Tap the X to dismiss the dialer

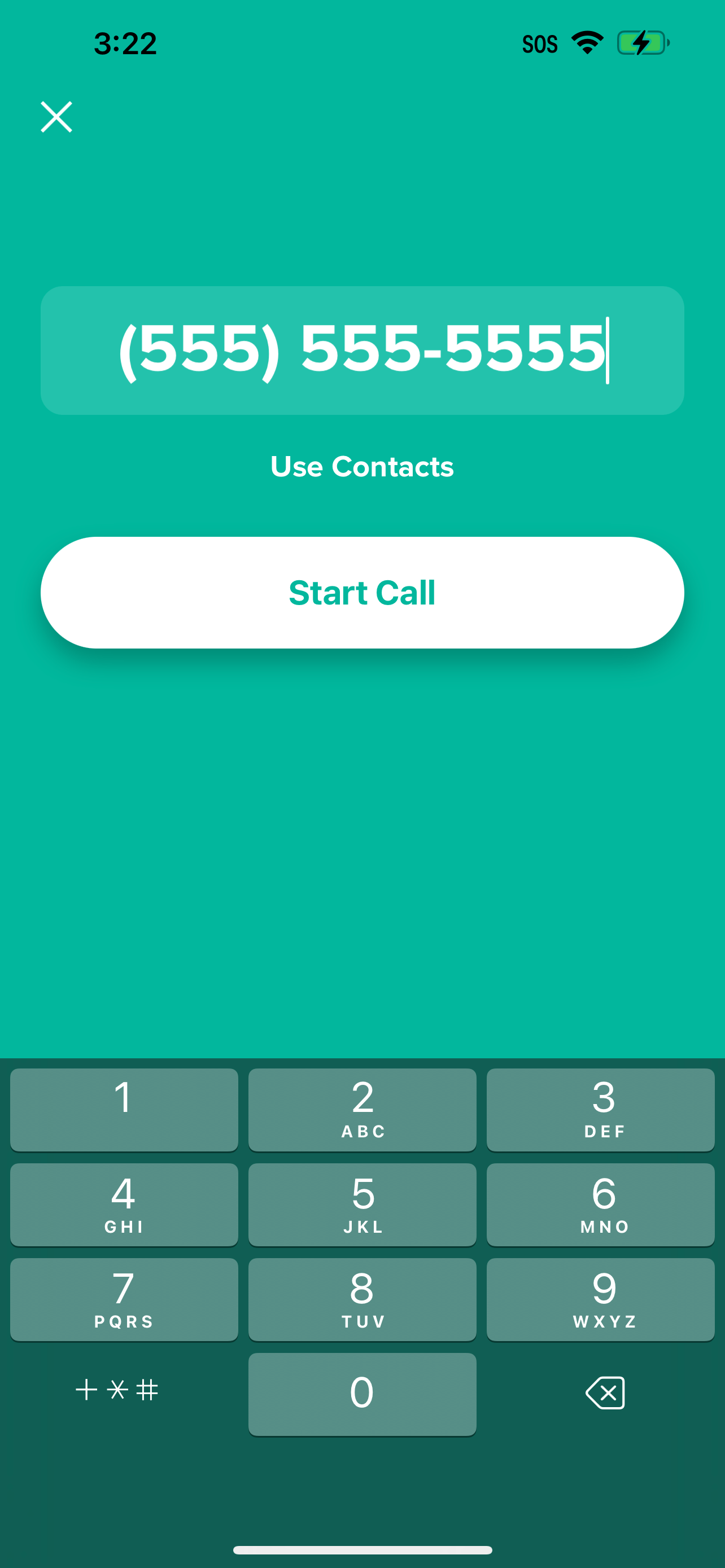pos(56,117)
